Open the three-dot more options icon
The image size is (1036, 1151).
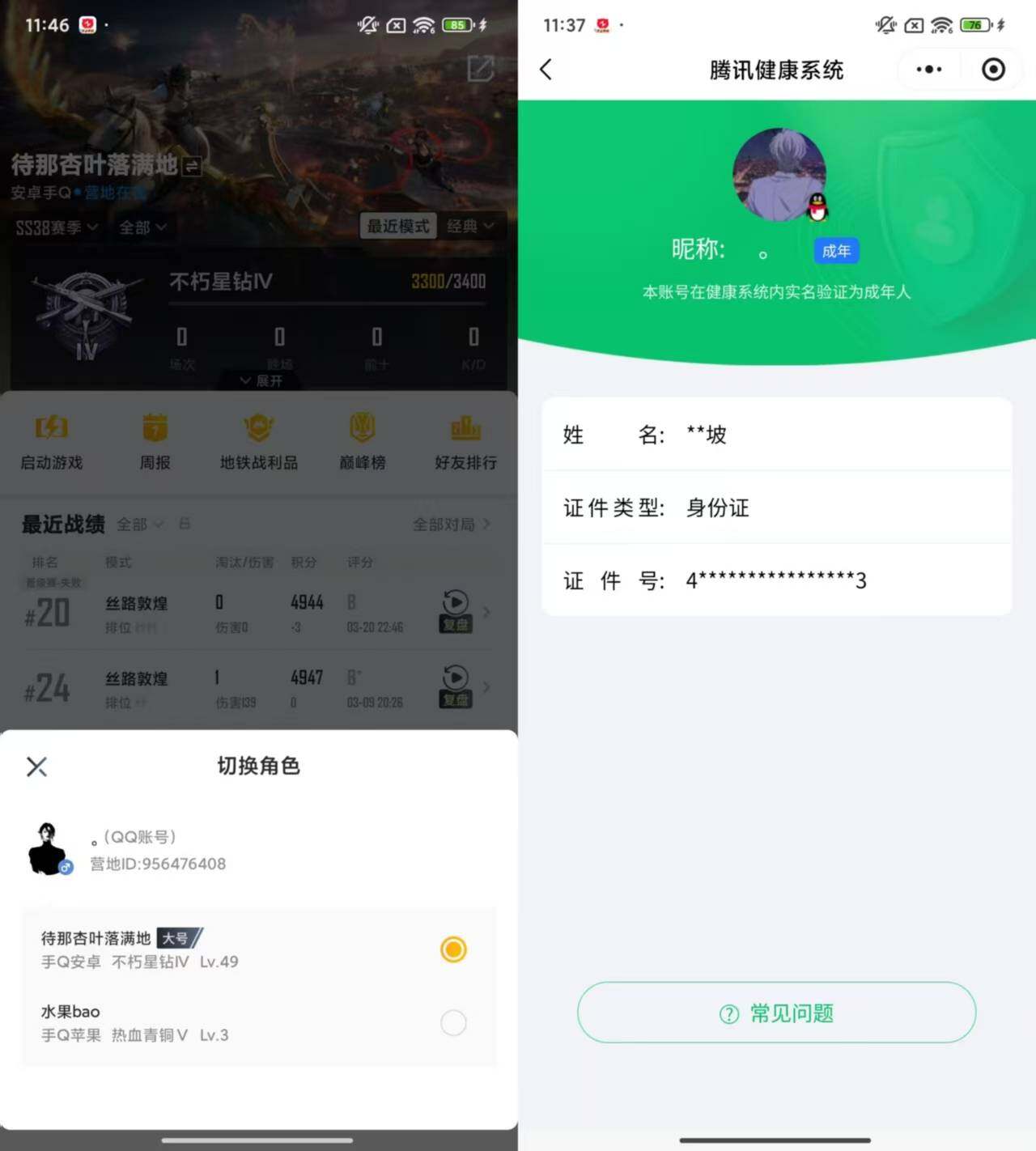[928, 70]
